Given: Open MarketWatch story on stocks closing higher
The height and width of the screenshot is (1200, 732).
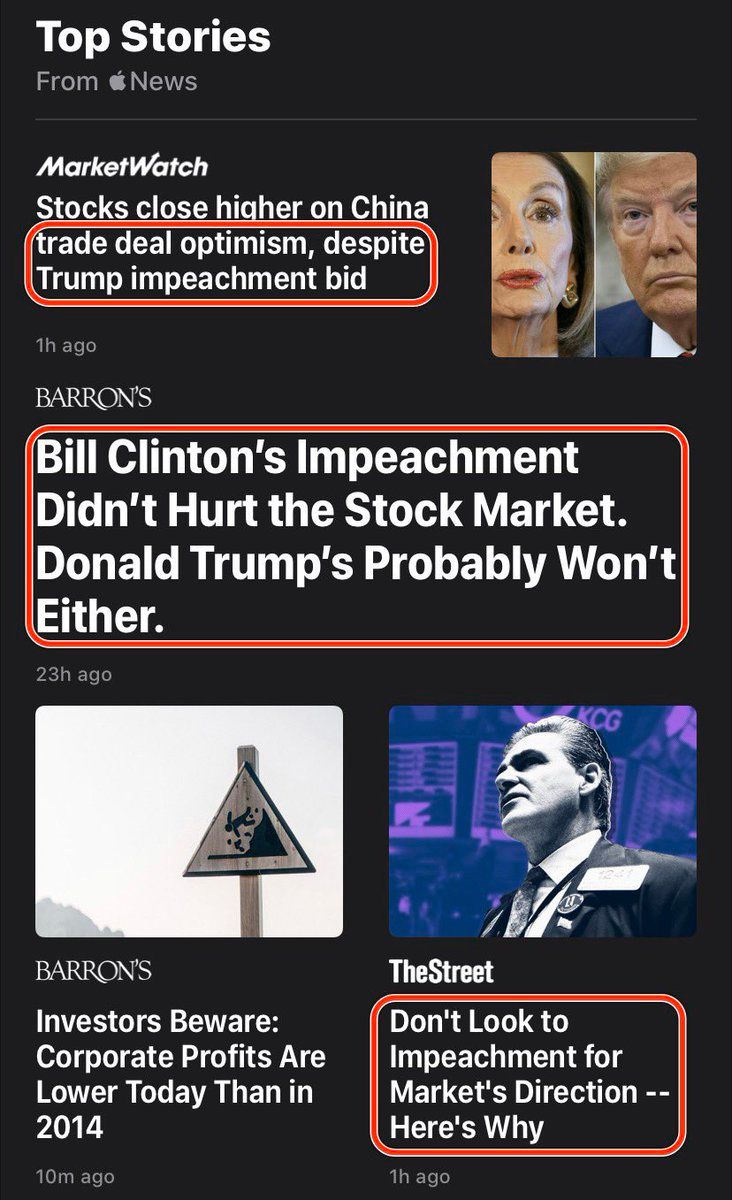Looking at the screenshot, I should 232,243.
